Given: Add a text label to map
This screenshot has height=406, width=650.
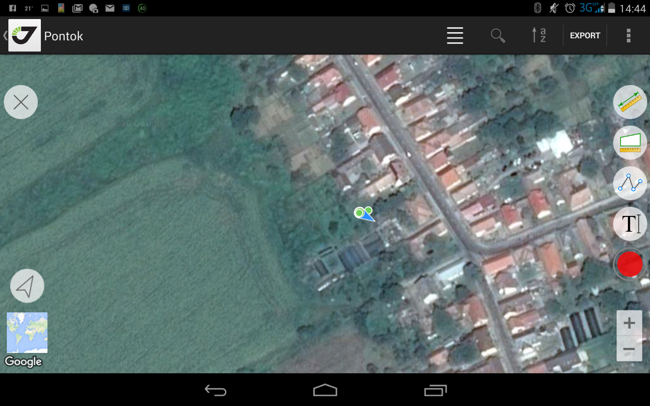Looking at the screenshot, I should 629,224.
